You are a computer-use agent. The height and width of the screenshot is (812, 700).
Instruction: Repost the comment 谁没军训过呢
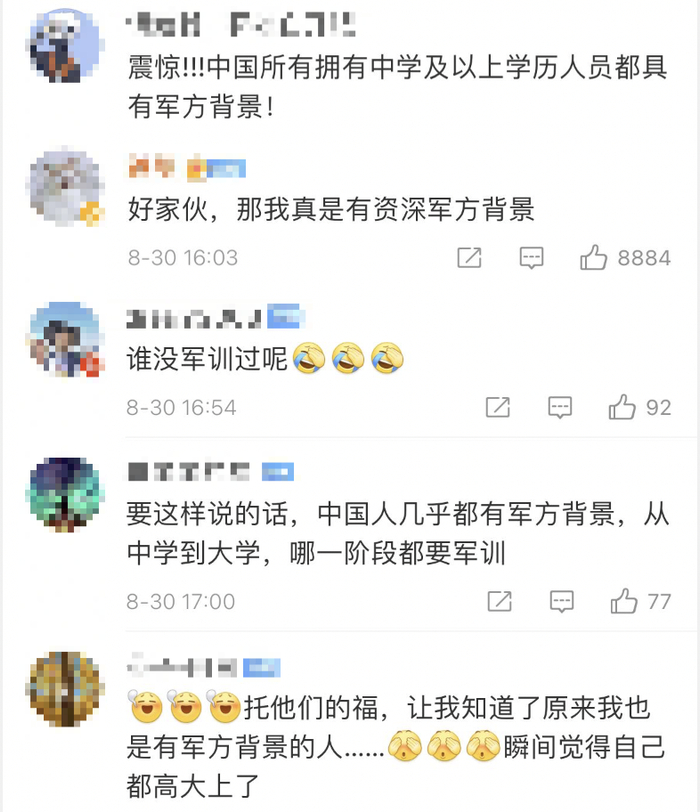coord(498,407)
